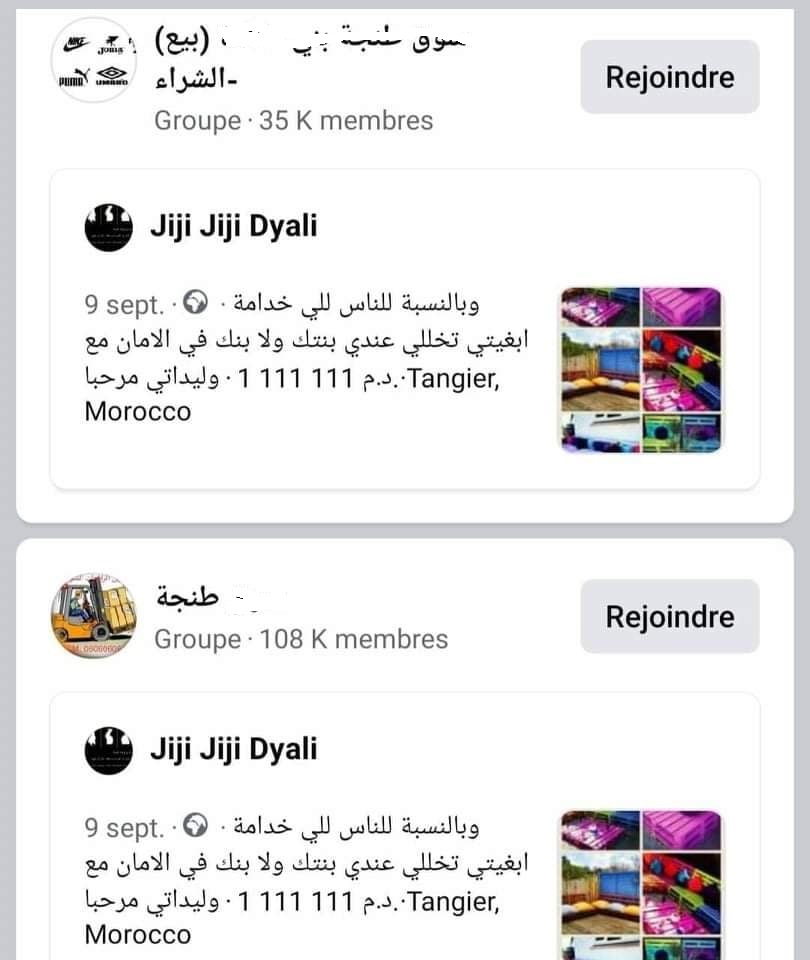Open the forklift group avatar
This screenshot has height=960, width=810.
tap(92, 616)
